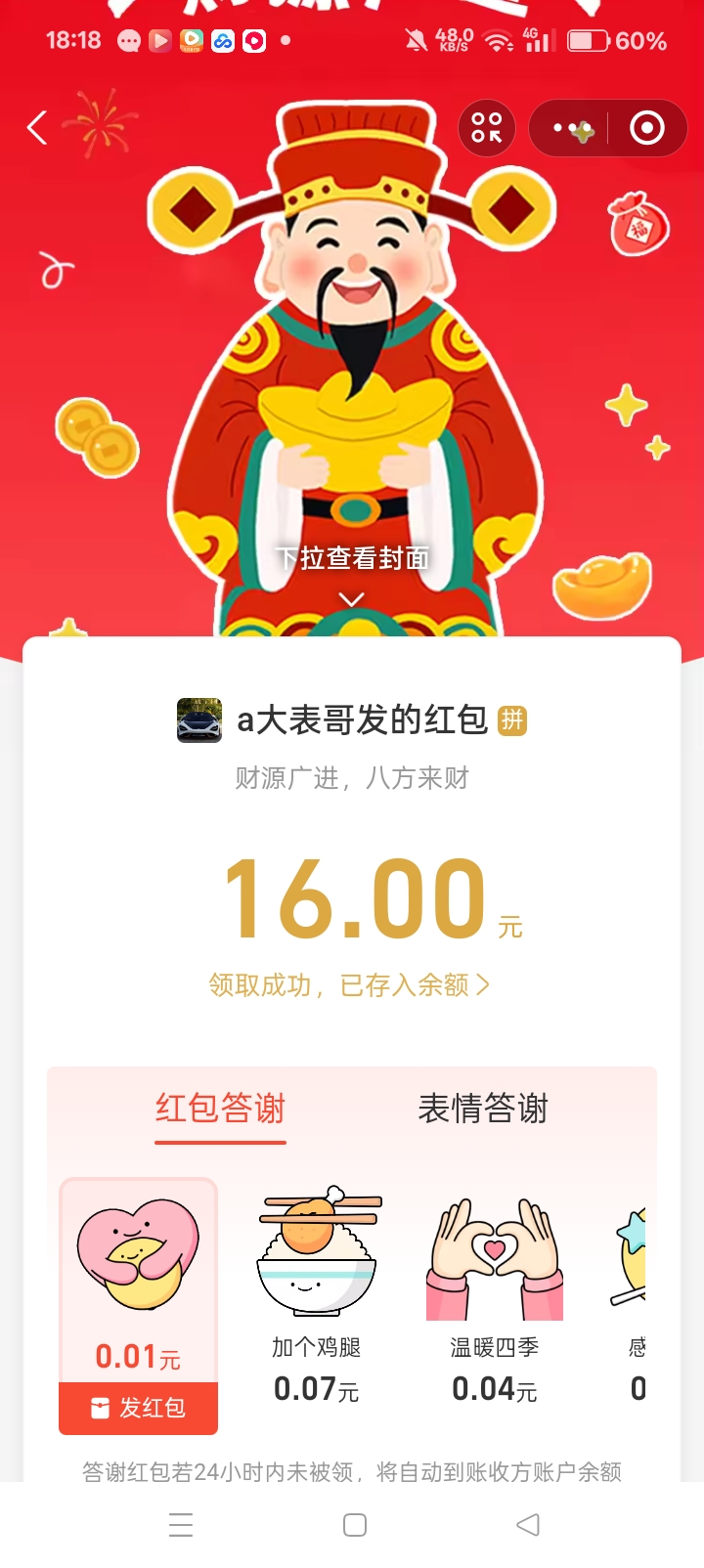Switch to the 红包答谢 tab
Image resolution: width=704 pixels, height=1568 pixels.
pyautogui.click(x=219, y=1108)
